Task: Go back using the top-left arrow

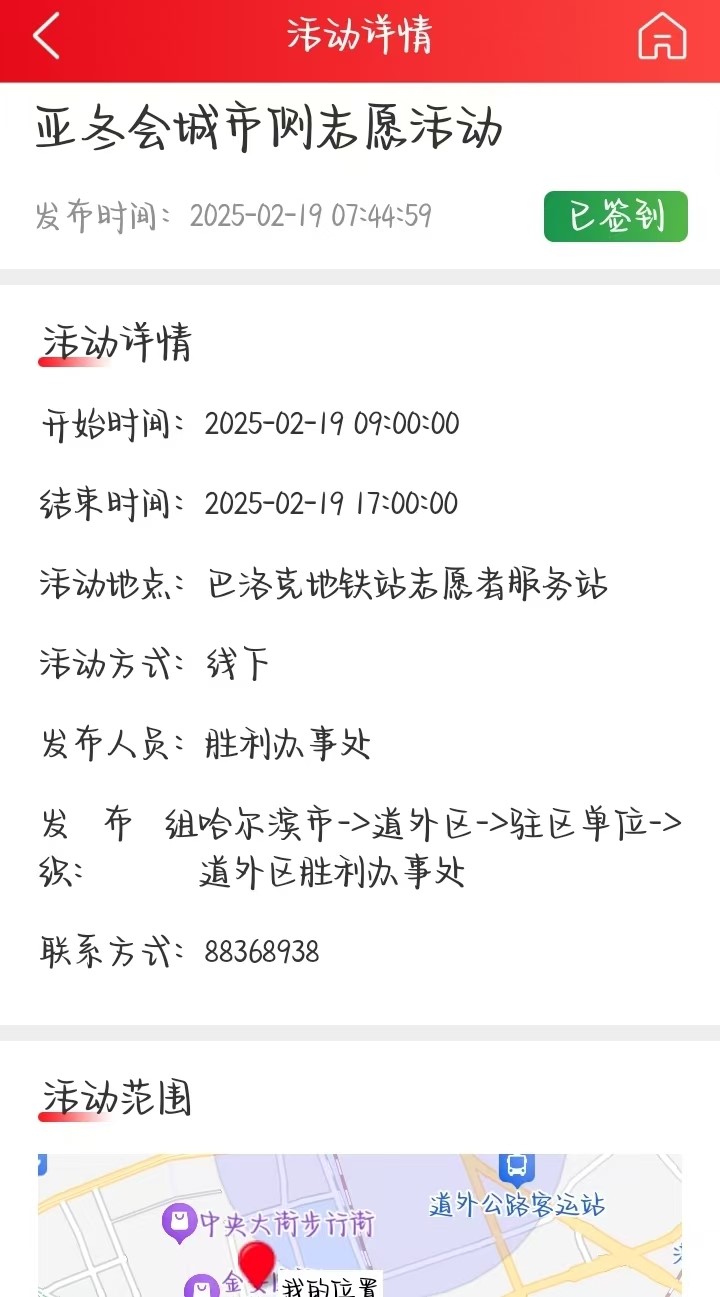Action: 46,37
